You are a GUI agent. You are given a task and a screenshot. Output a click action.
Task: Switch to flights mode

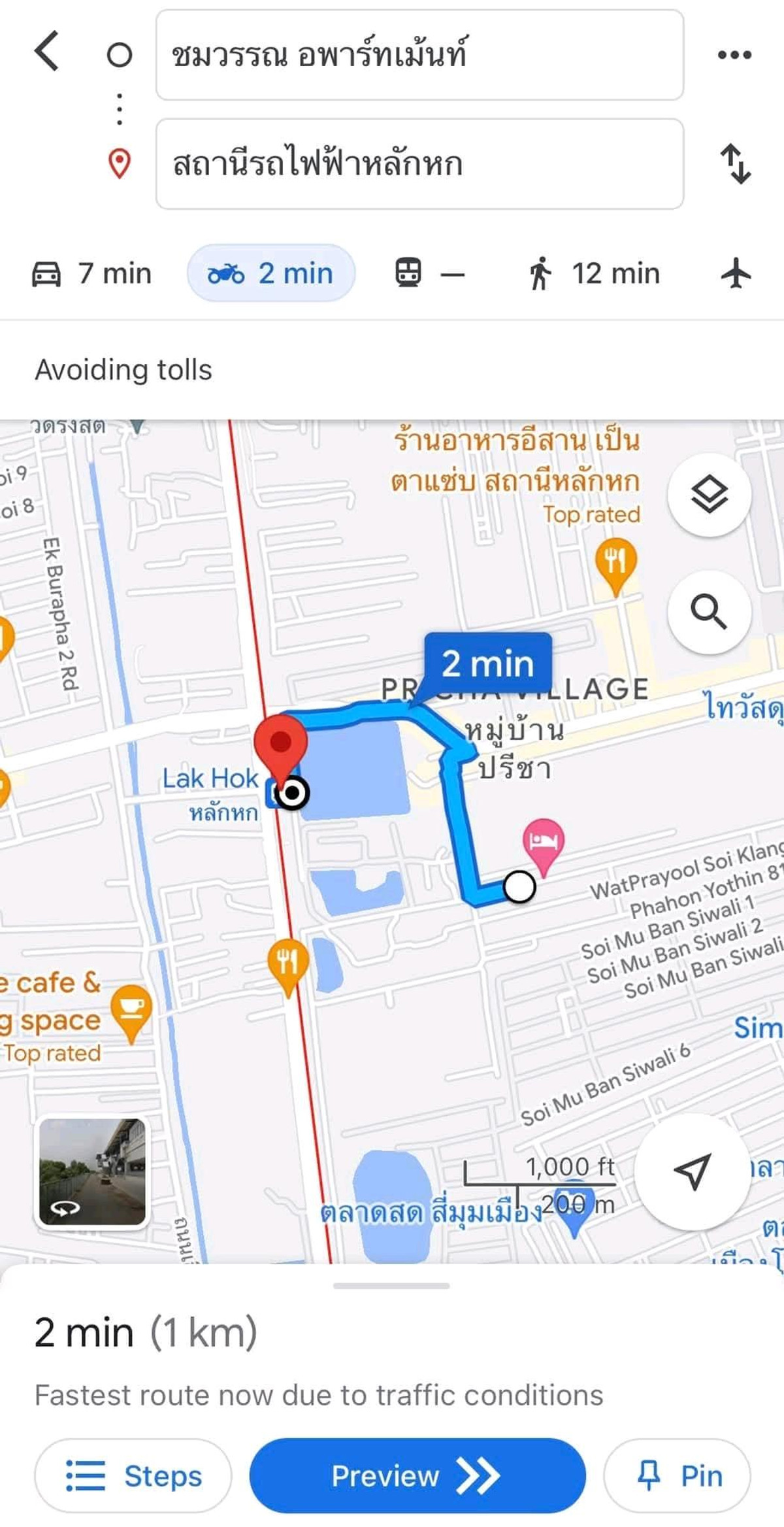click(x=736, y=273)
